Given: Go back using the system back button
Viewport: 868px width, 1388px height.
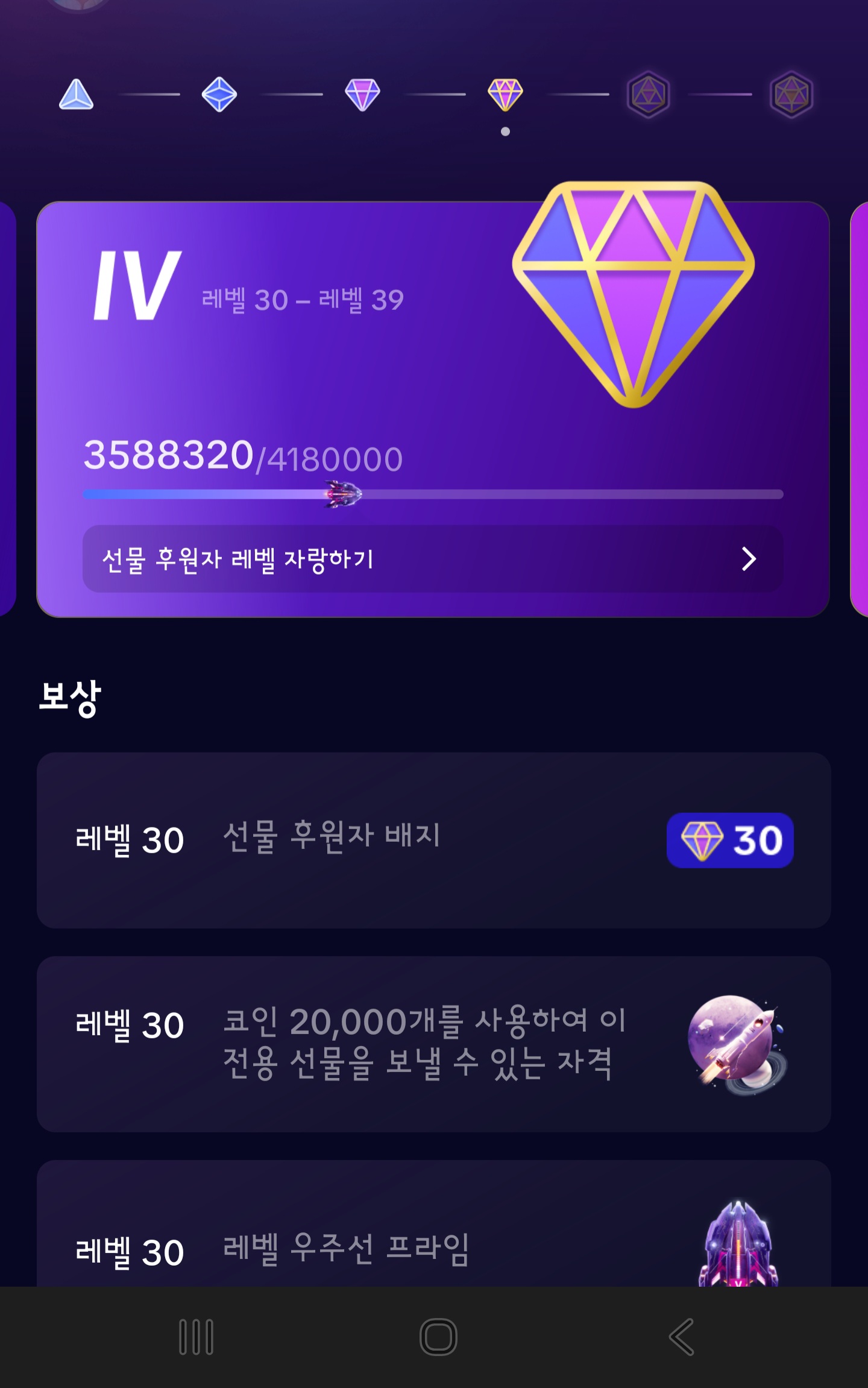Looking at the screenshot, I should [x=682, y=1337].
